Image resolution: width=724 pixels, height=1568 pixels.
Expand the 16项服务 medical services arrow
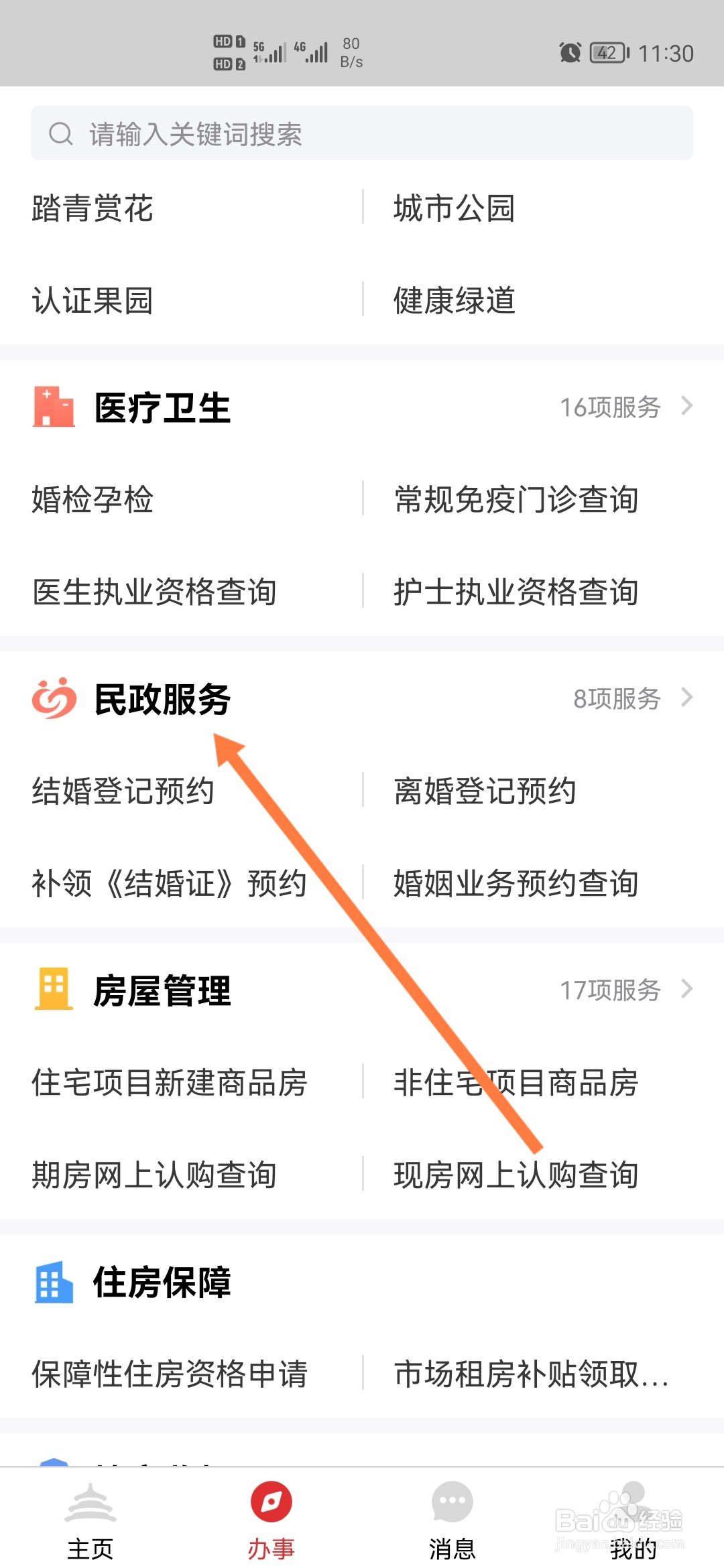689,405
